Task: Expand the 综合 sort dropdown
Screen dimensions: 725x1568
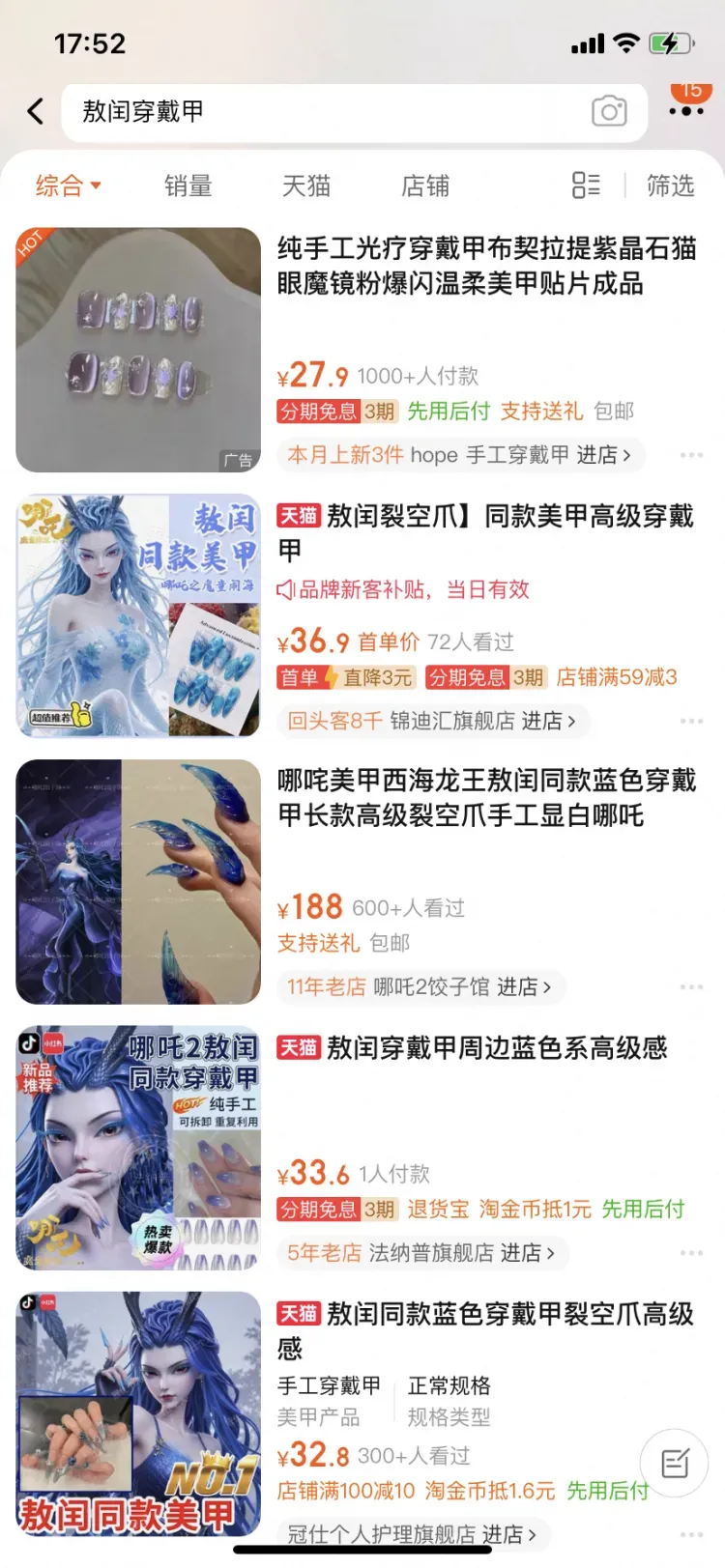Action: coord(68,185)
